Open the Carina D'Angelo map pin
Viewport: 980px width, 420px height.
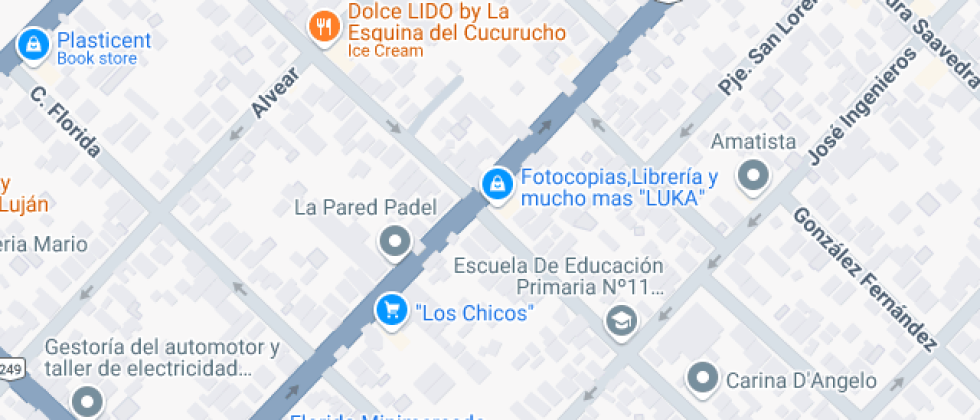tap(704, 378)
